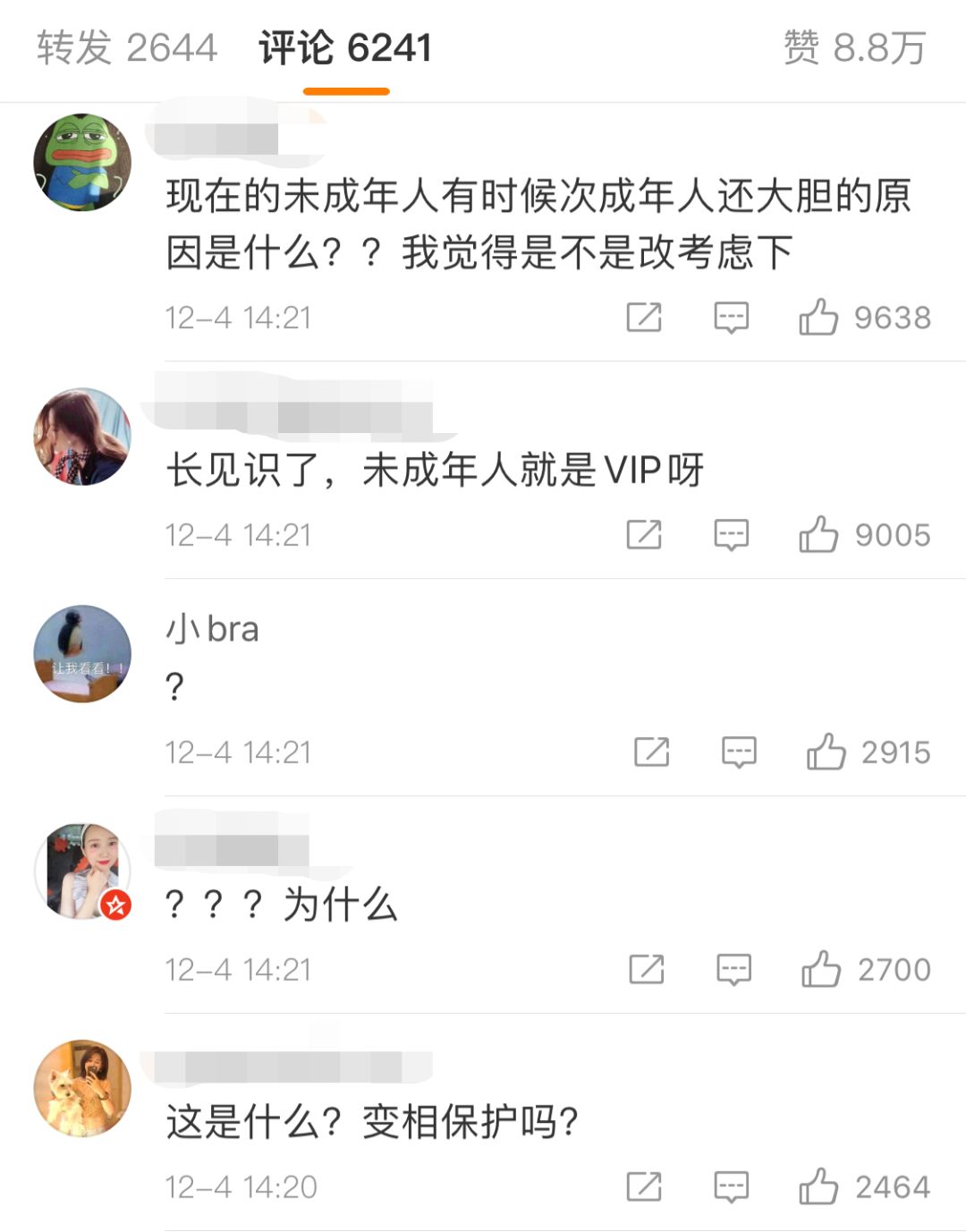
Task: Like the comment ？？？为什么
Action: 820,970
